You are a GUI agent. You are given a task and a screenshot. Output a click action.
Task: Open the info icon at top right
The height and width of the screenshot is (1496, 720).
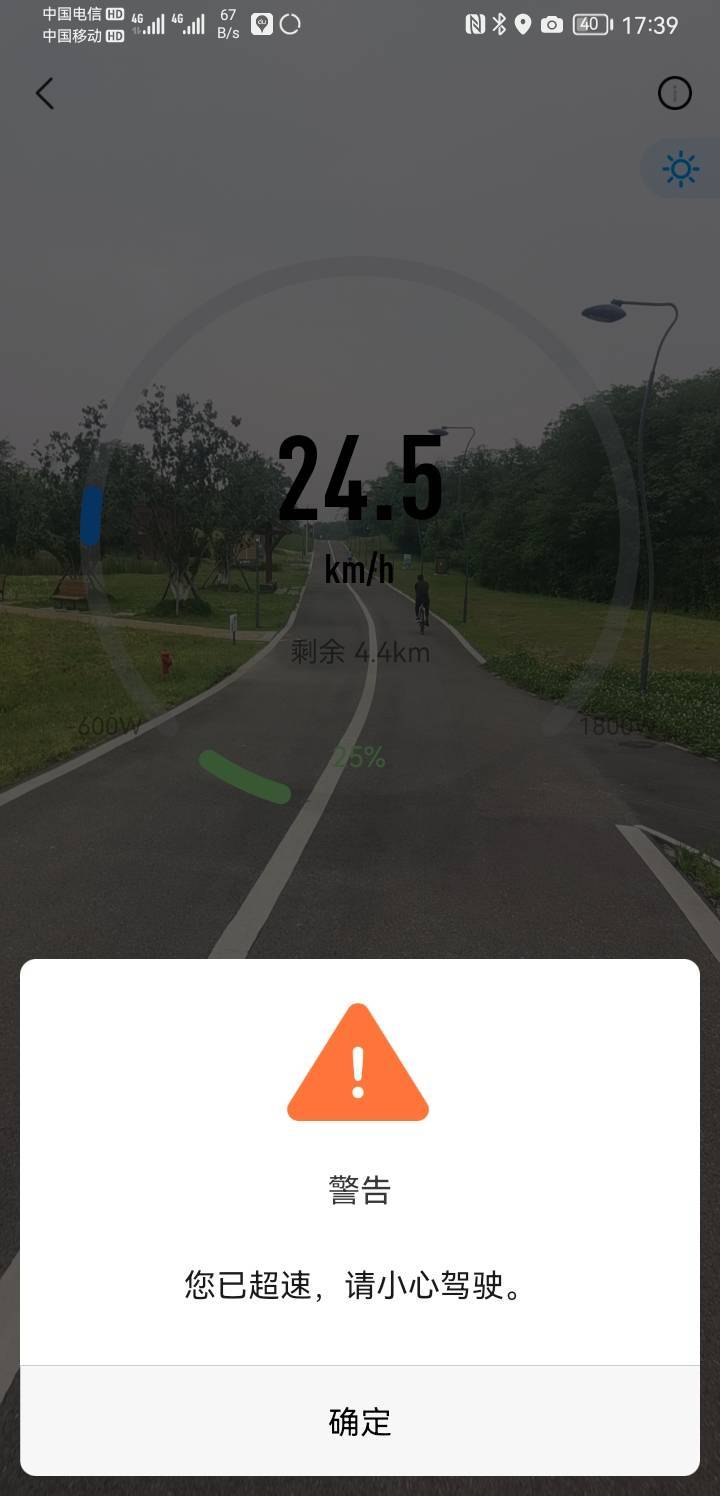tap(675, 94)
